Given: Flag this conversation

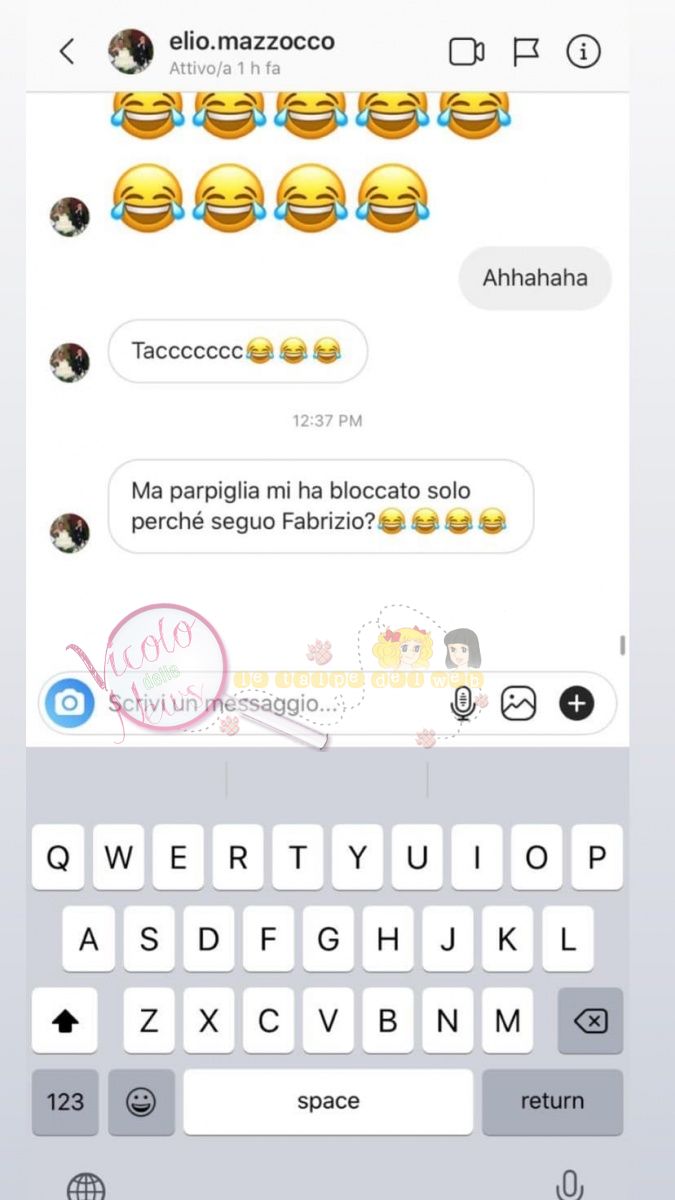Looking at the screenshot, I should 526,52.
